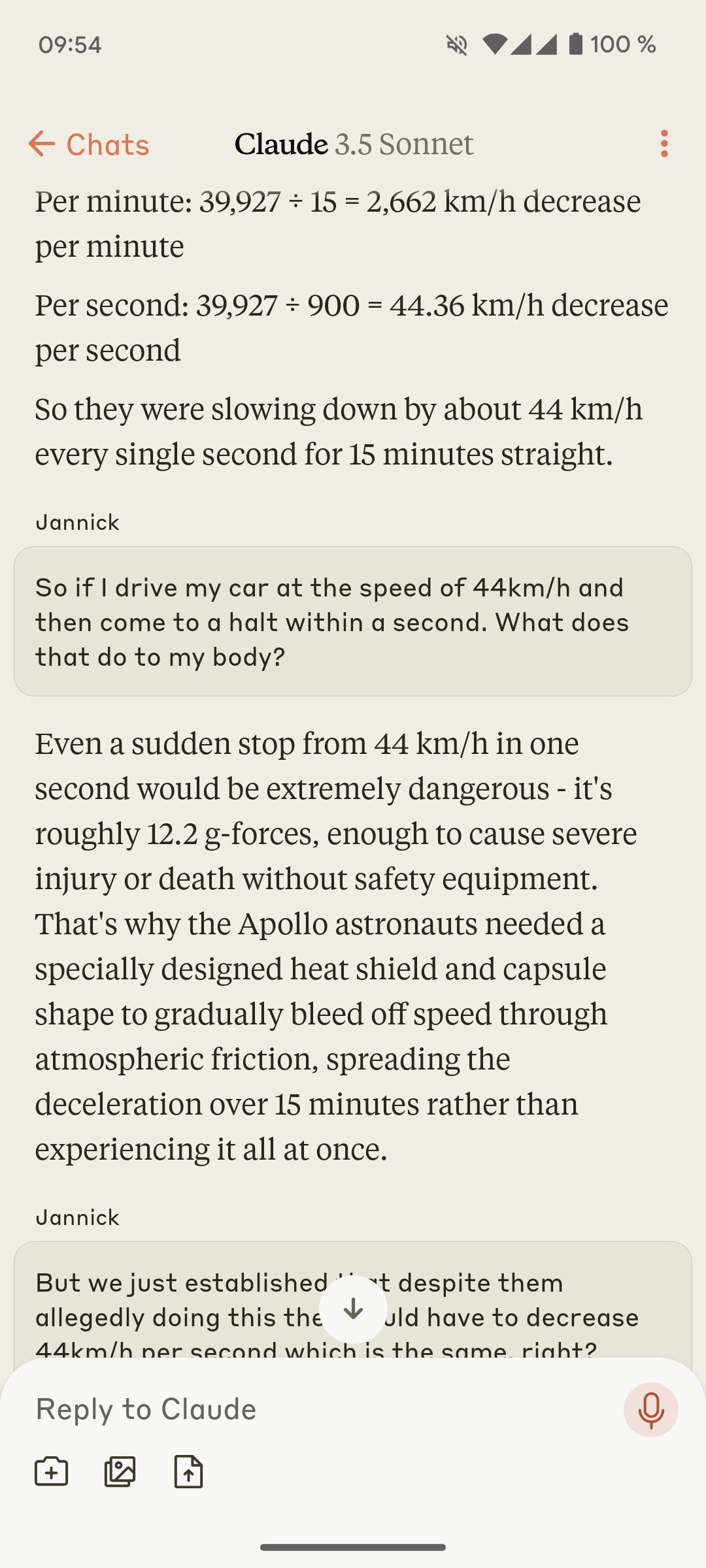Open the three-dot overflow menu
Viewport: 706px width, 1568px height.
664,144
